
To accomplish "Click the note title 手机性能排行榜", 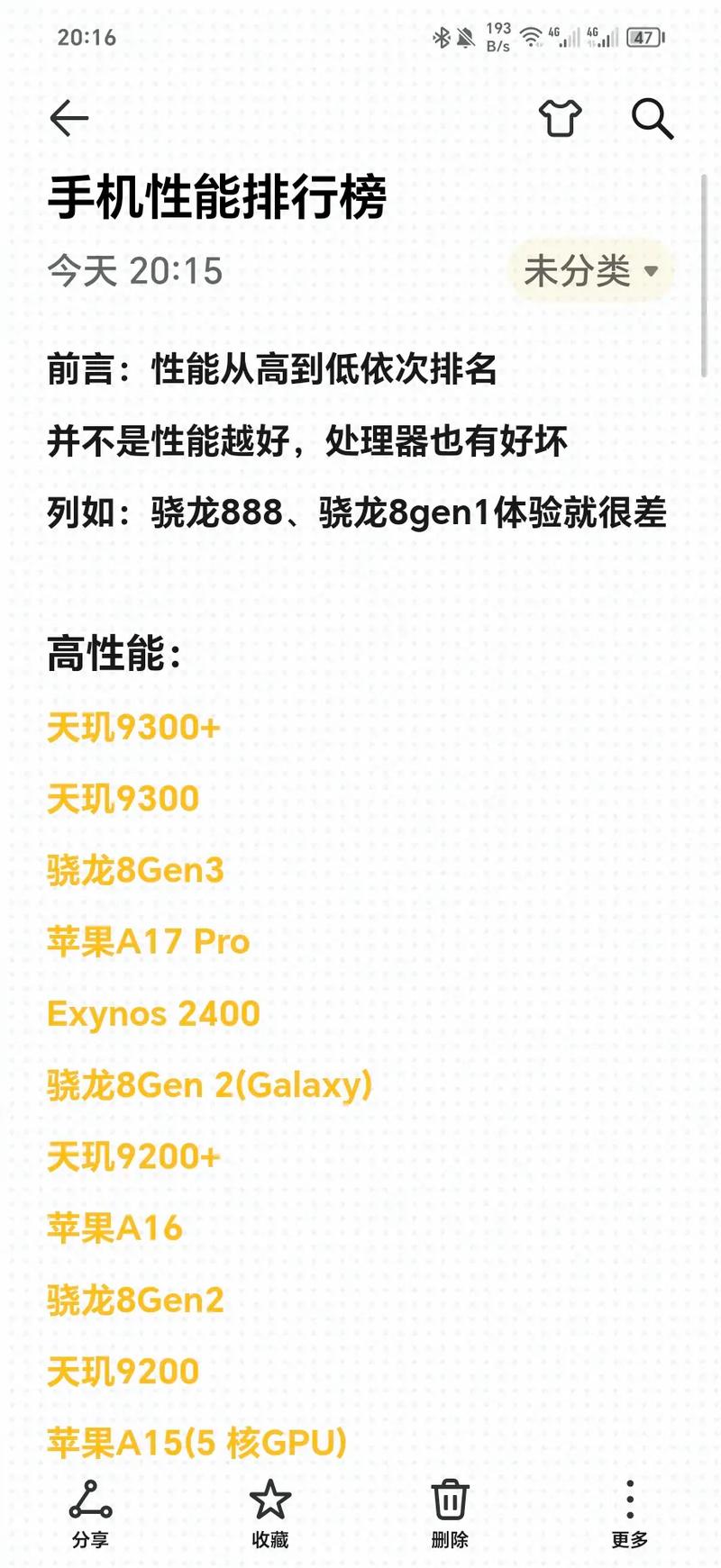I will coord(218,197).
